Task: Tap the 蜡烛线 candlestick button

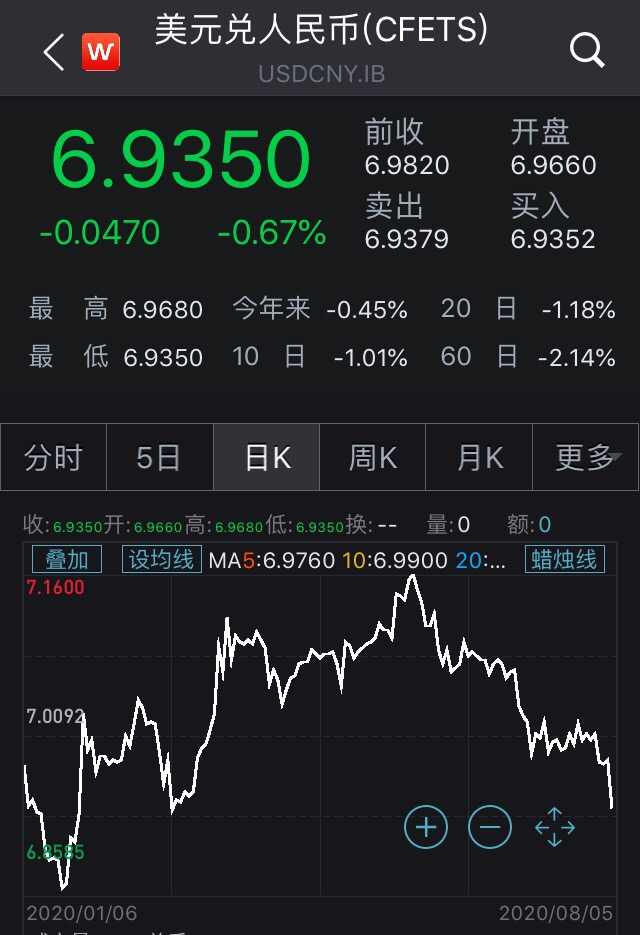Action: point(564,559)
